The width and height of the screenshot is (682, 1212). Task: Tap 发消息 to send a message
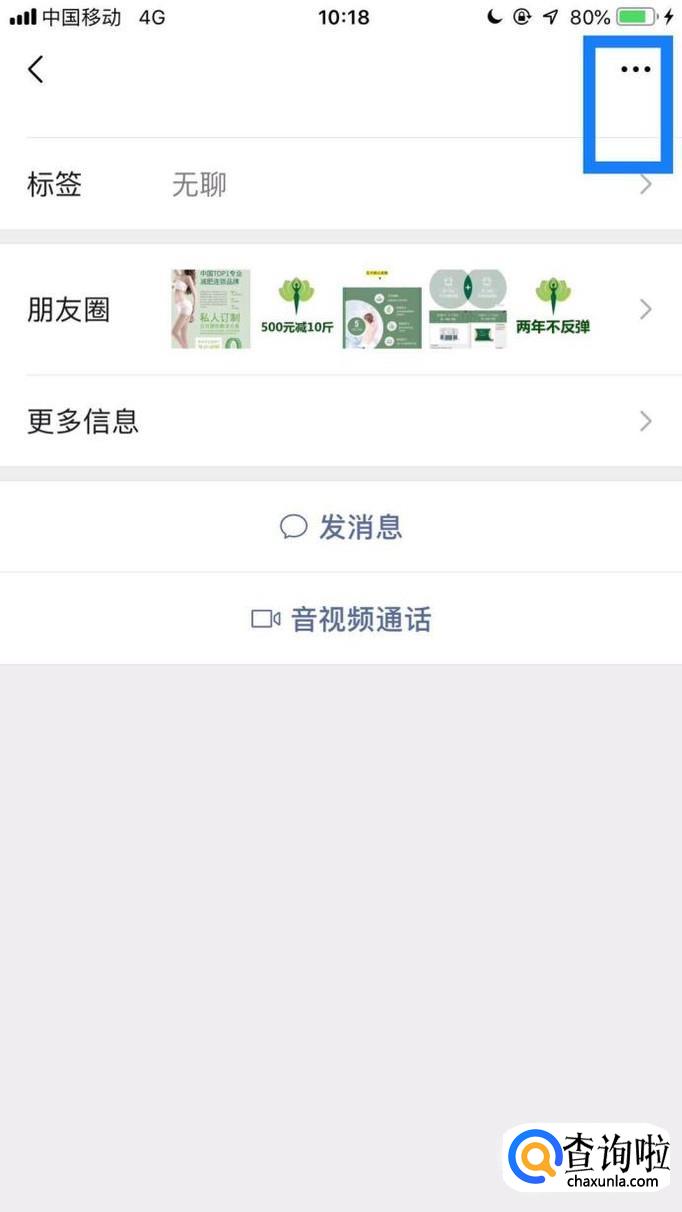[341, 526]
